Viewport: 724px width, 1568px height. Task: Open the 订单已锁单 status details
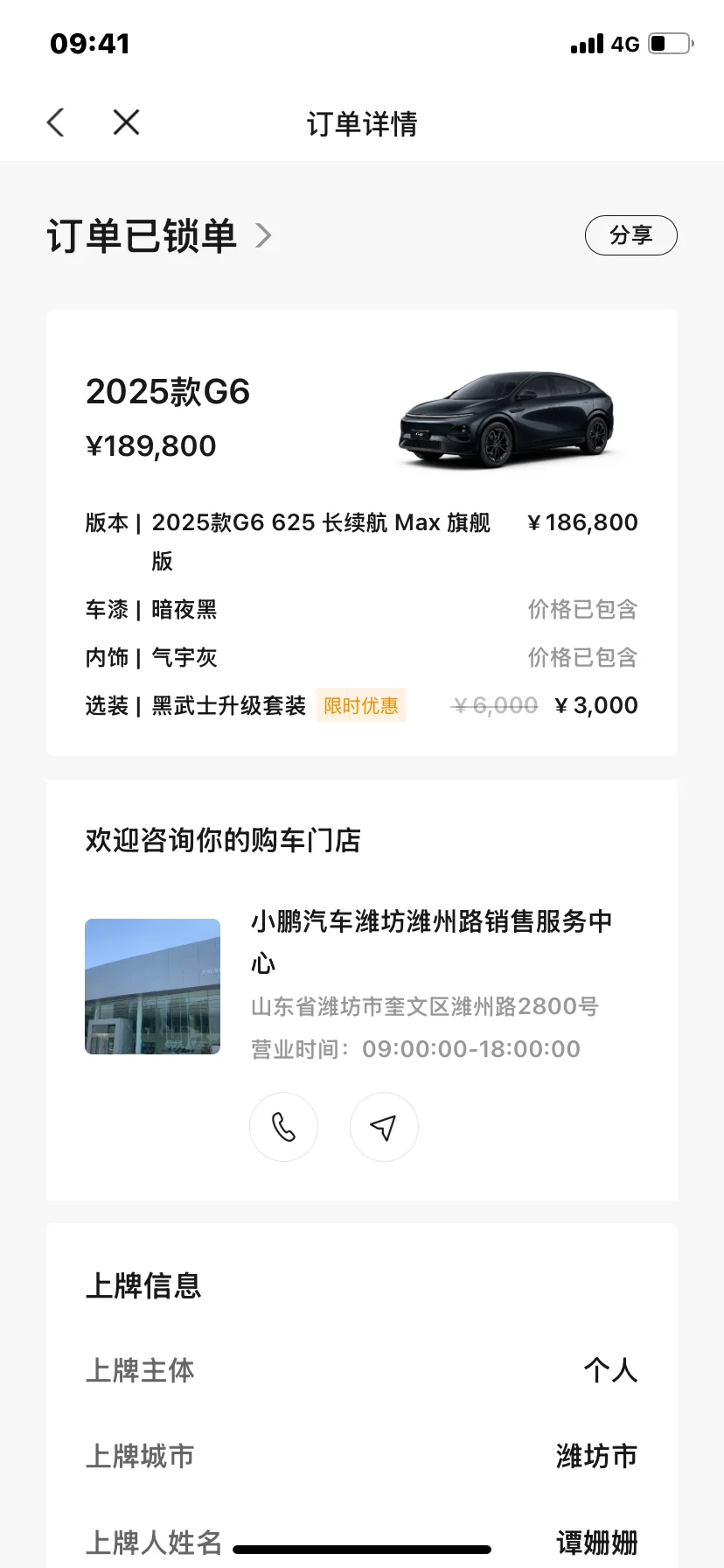pyautogui.click(x=160, y=236)
